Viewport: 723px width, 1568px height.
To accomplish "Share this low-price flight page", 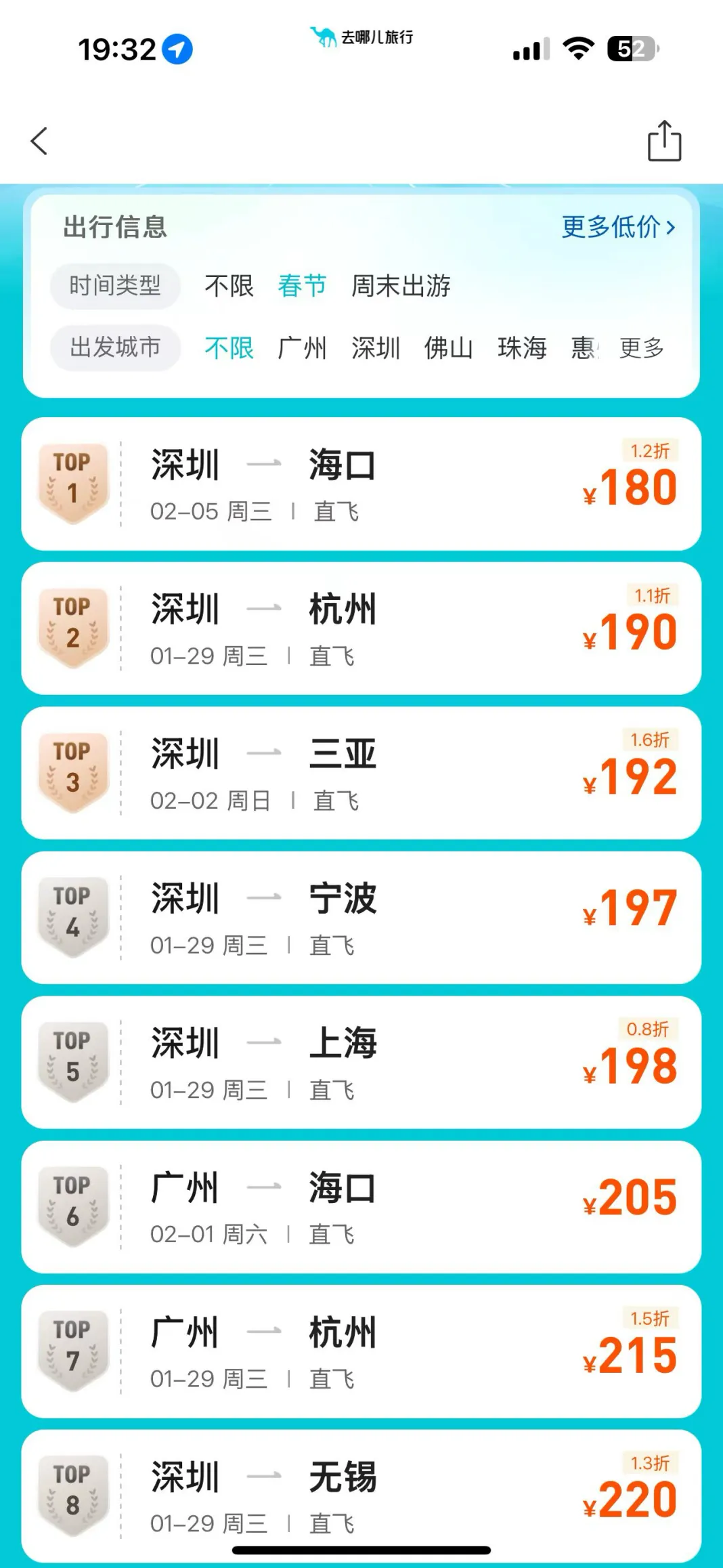I will click(x=664, y=142).
